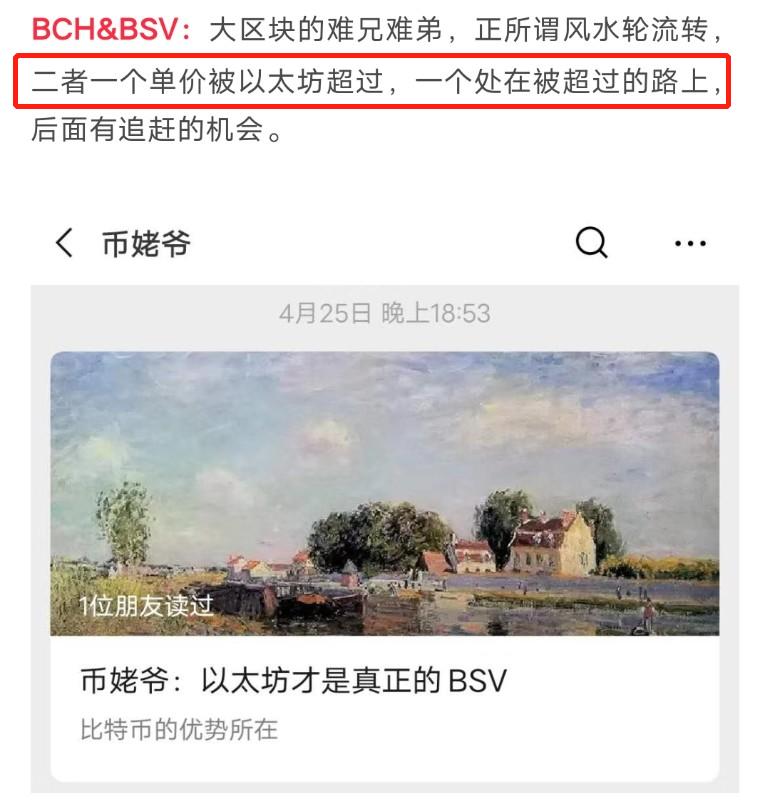The width and height of the screenshot is (770, 805).
Task: Click the line '后面有追赶的机会。'
Action: [x=160, y=131]
